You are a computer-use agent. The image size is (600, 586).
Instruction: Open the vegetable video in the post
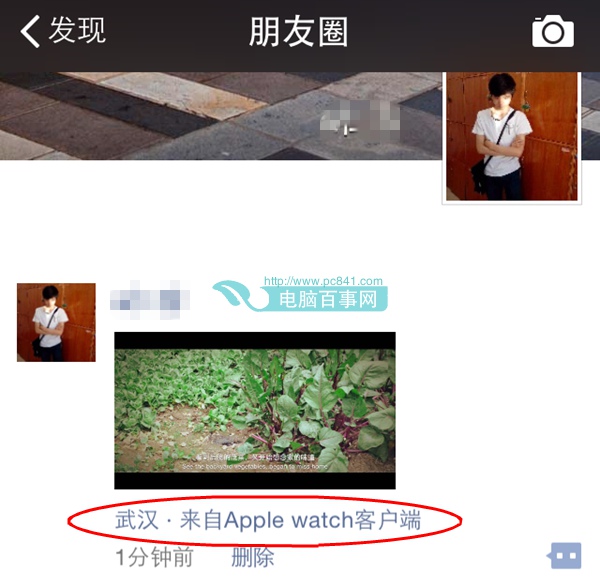pos(255,410)
